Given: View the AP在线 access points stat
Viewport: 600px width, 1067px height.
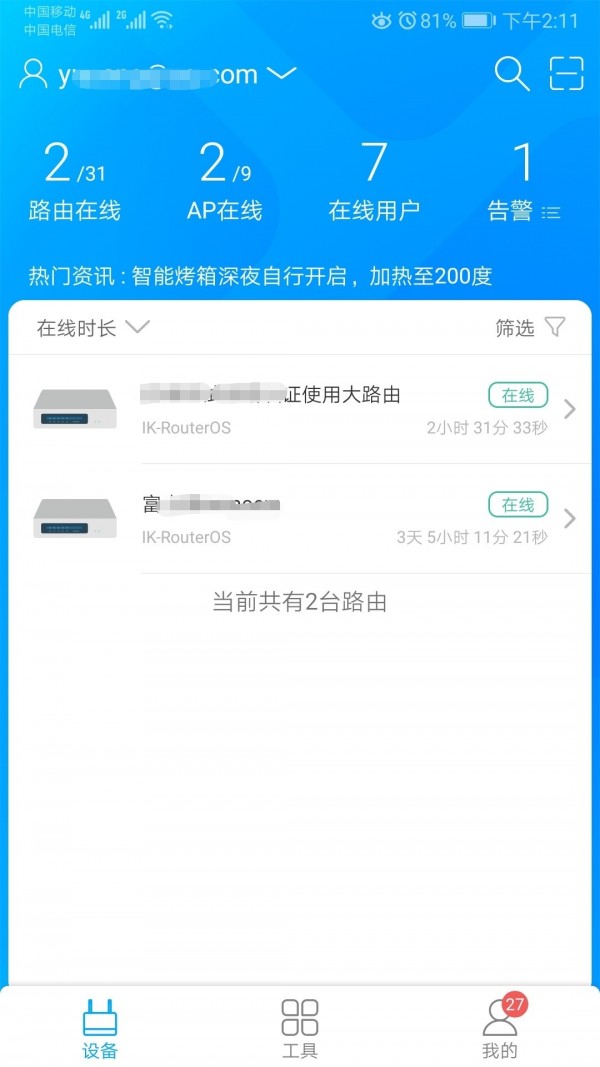Looking at the screenshot, I should tap(224, 181).
